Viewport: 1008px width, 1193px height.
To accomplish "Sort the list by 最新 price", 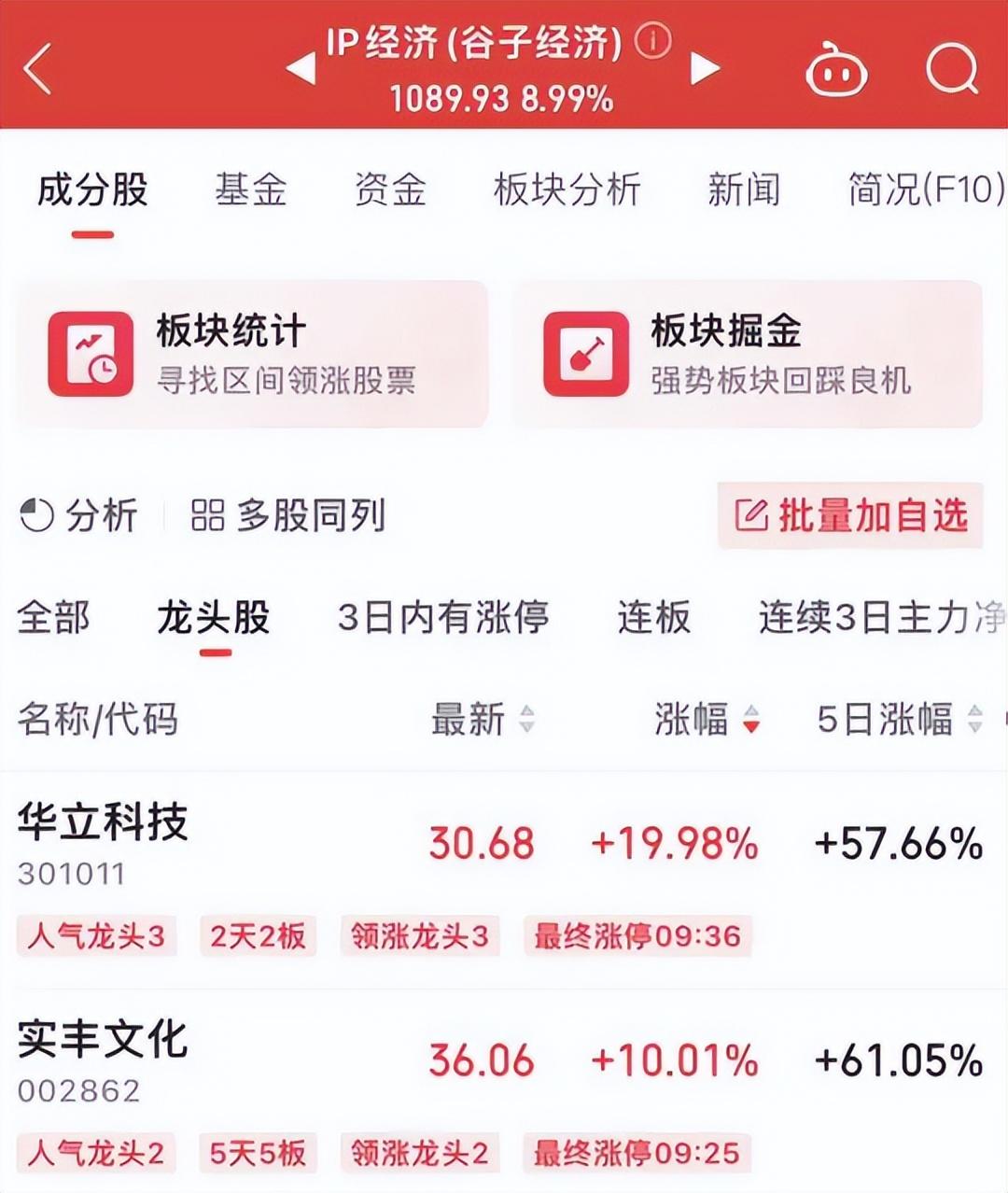I will pos(482,720).
